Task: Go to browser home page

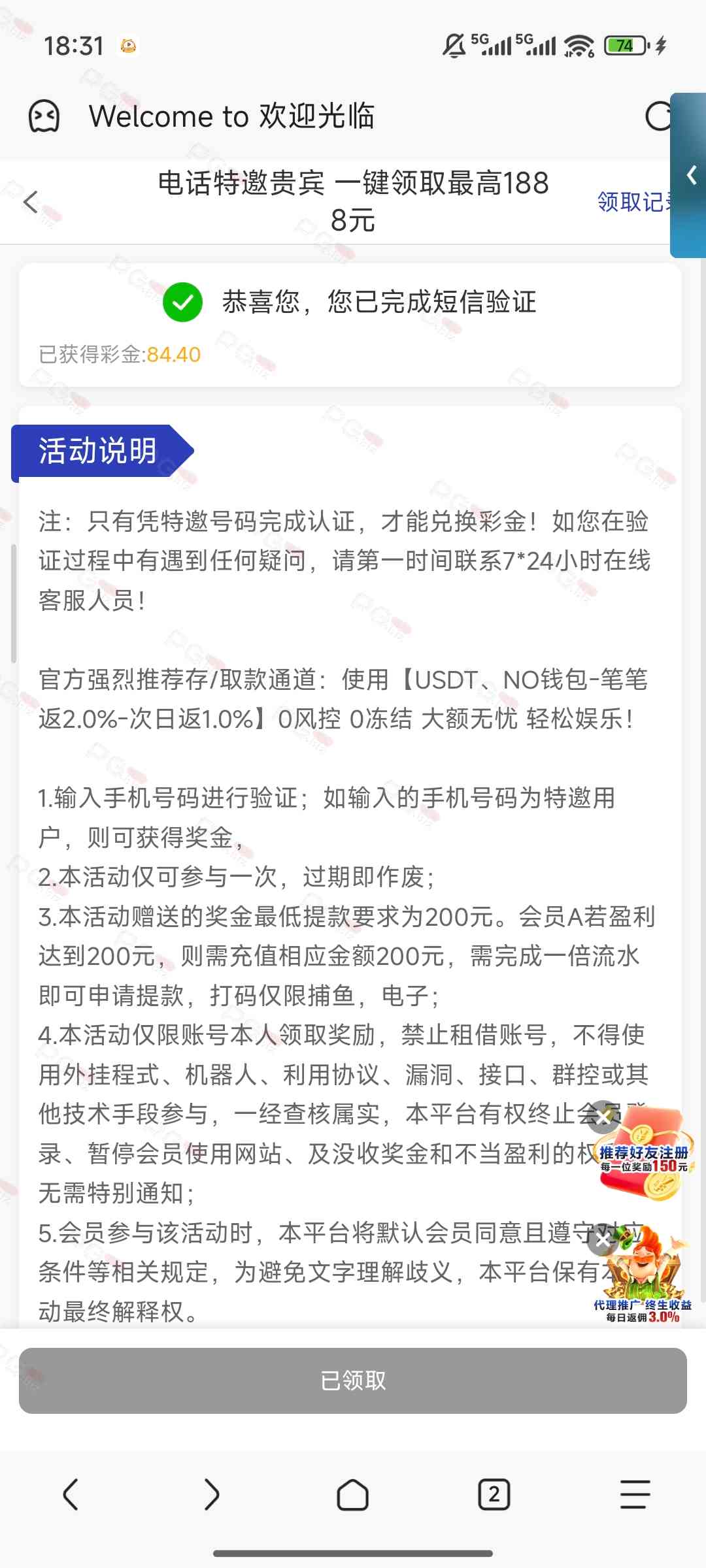Action: click(x=352, y=1494)
